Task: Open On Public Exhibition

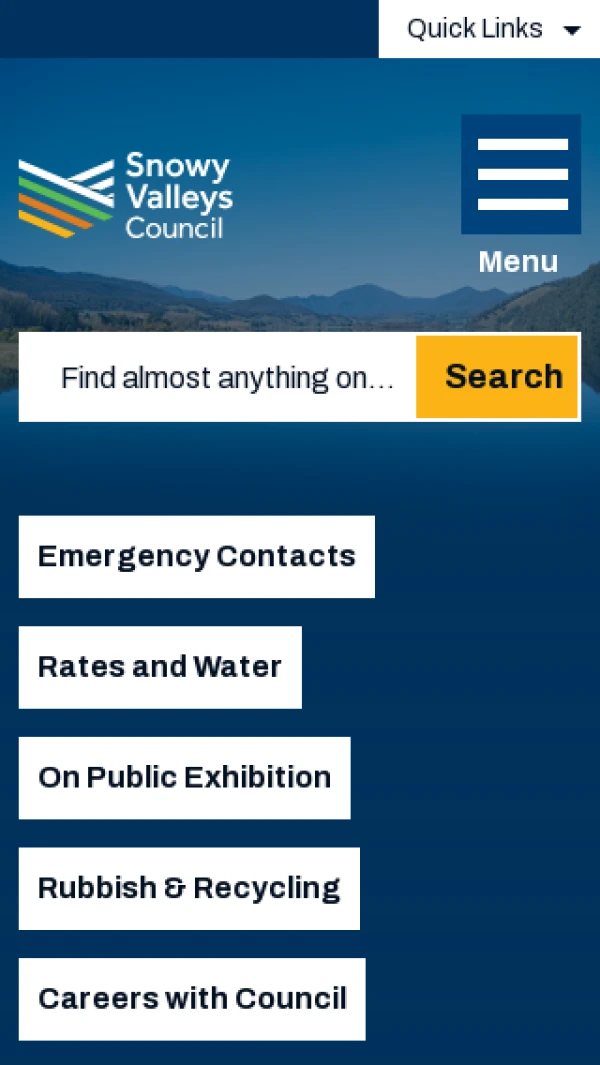Action: (184, 778)
